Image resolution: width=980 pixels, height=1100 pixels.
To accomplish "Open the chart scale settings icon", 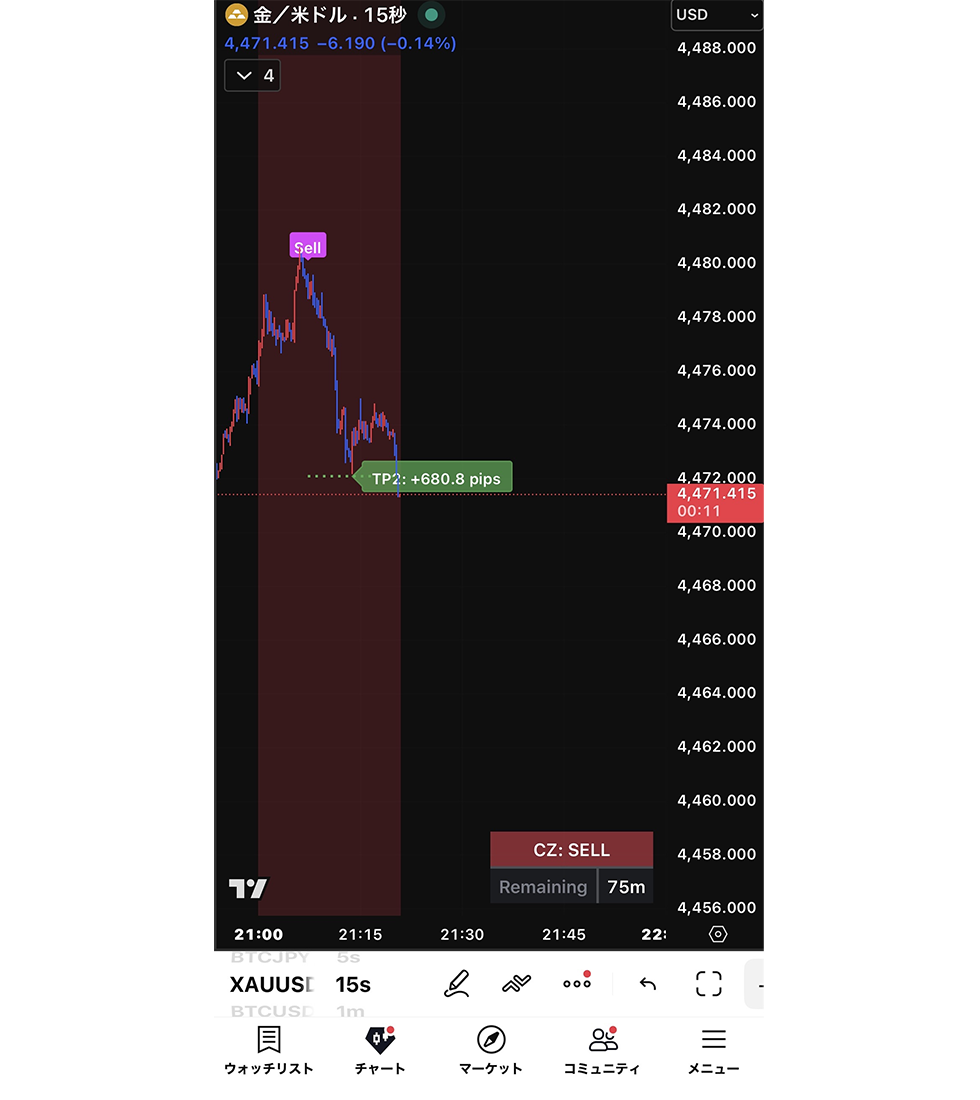I will click(718, 934).
